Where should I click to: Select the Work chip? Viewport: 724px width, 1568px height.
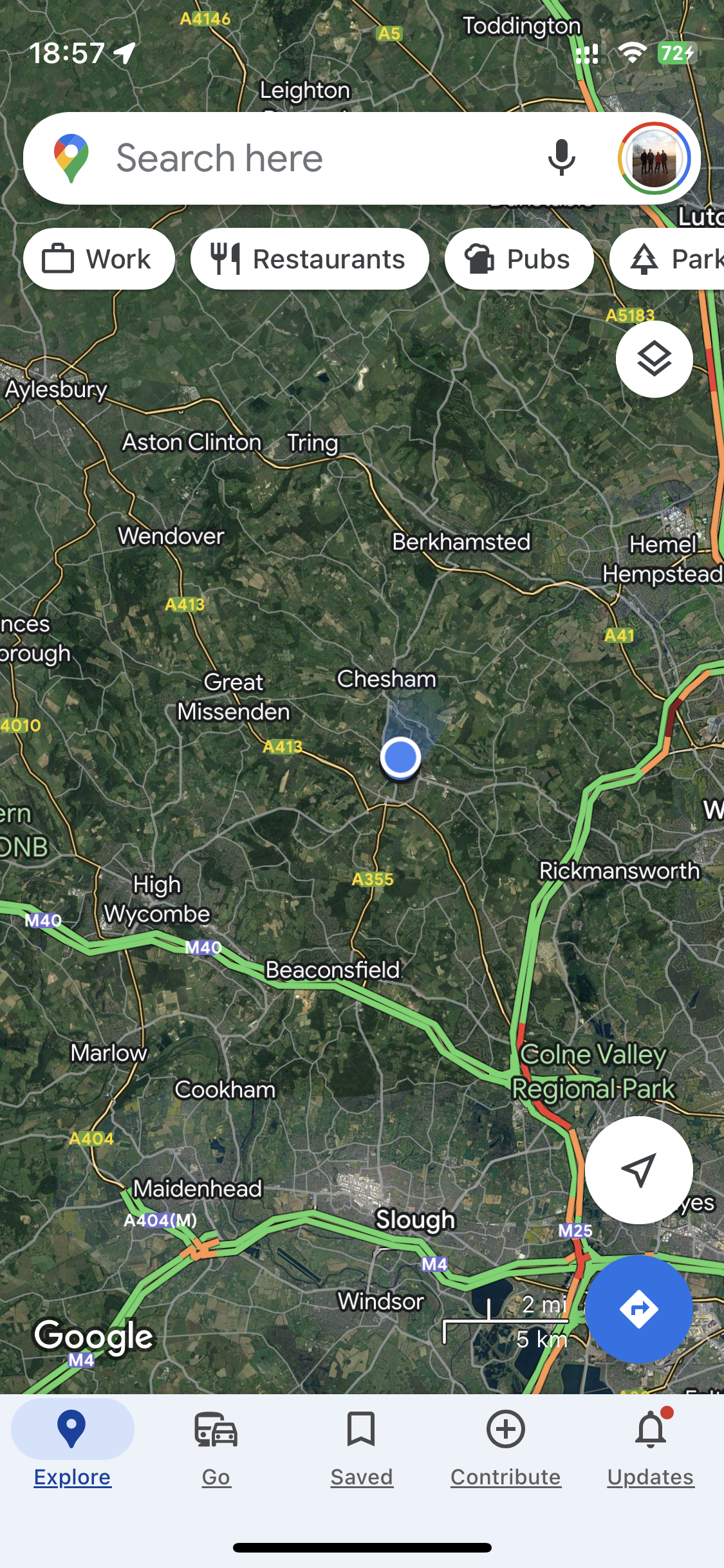pos(98,259)
